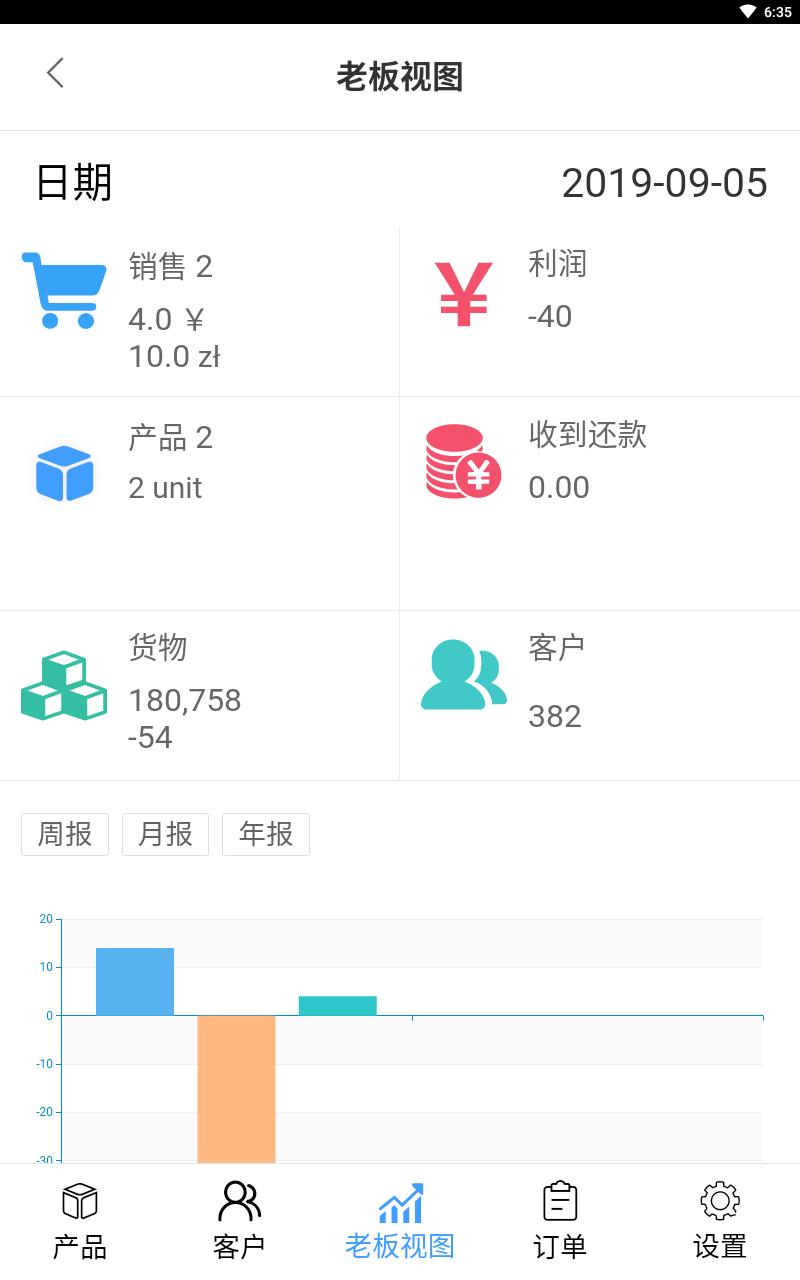The width and height of the screenshot is (800, 1280).
Task: Go back using the top arrow
Action: (x=55, y=73)
